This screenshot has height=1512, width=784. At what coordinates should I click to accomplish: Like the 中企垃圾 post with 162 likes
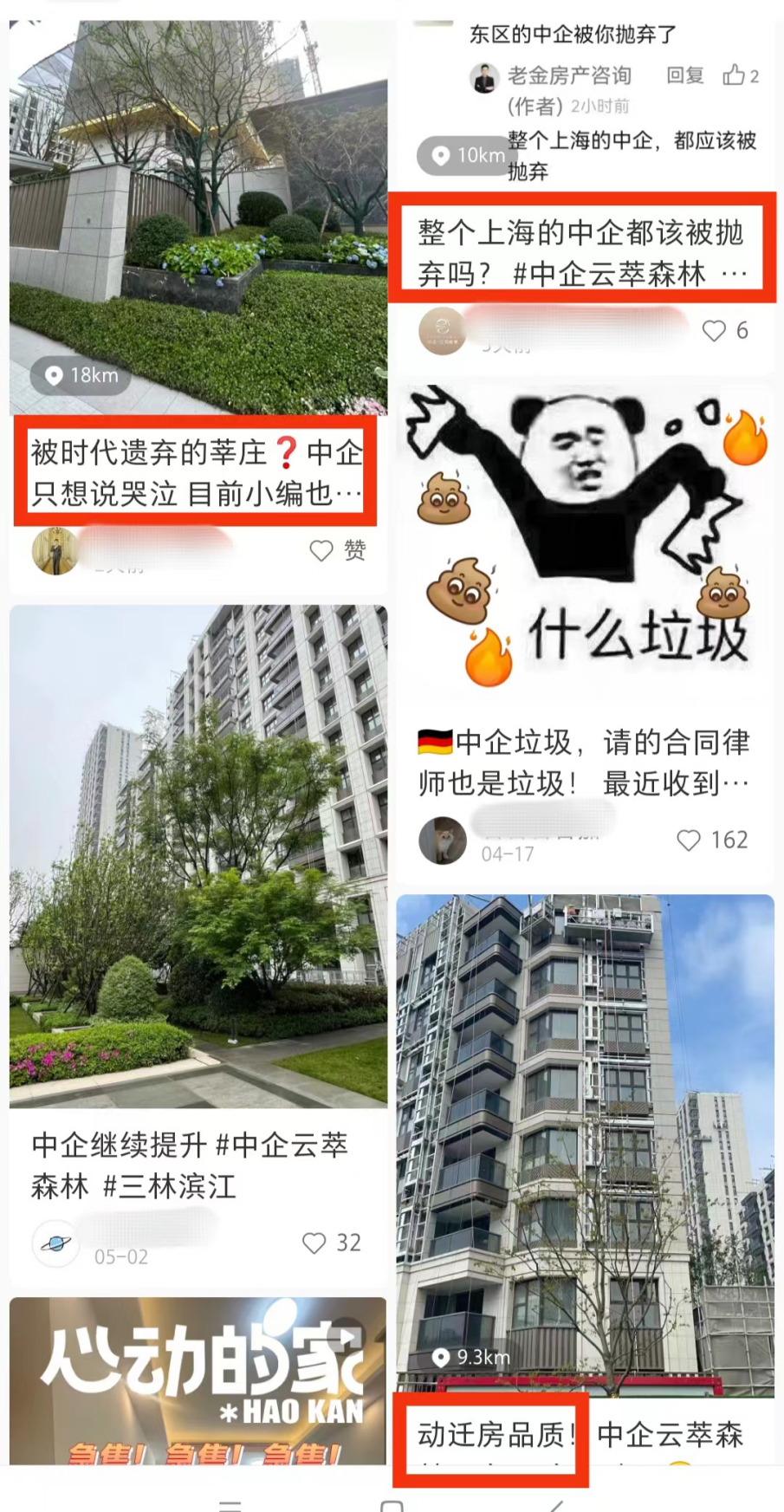pyautogui.click(x=689, y=840)
